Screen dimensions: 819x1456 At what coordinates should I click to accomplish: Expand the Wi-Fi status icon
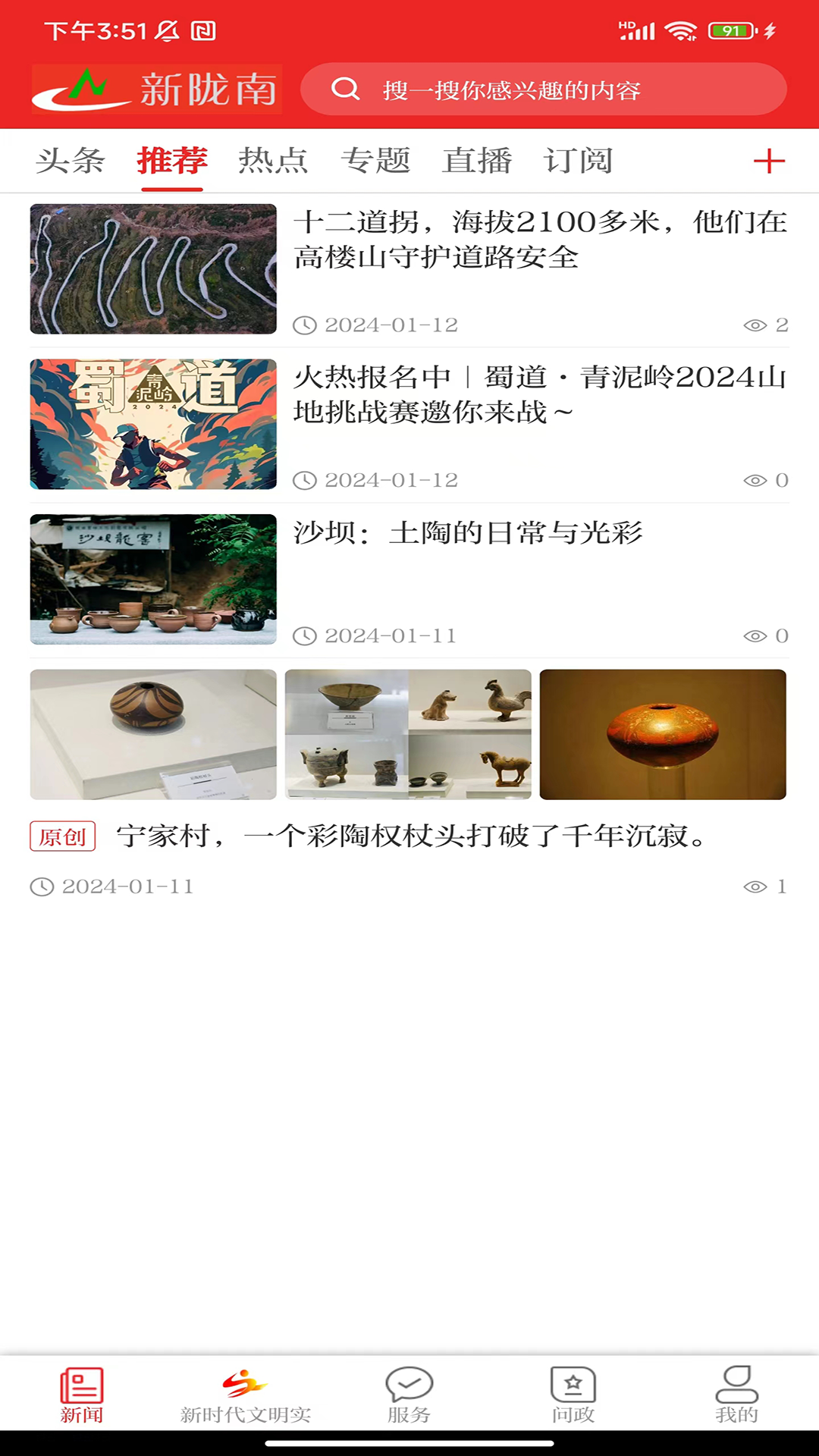point(680,29)
